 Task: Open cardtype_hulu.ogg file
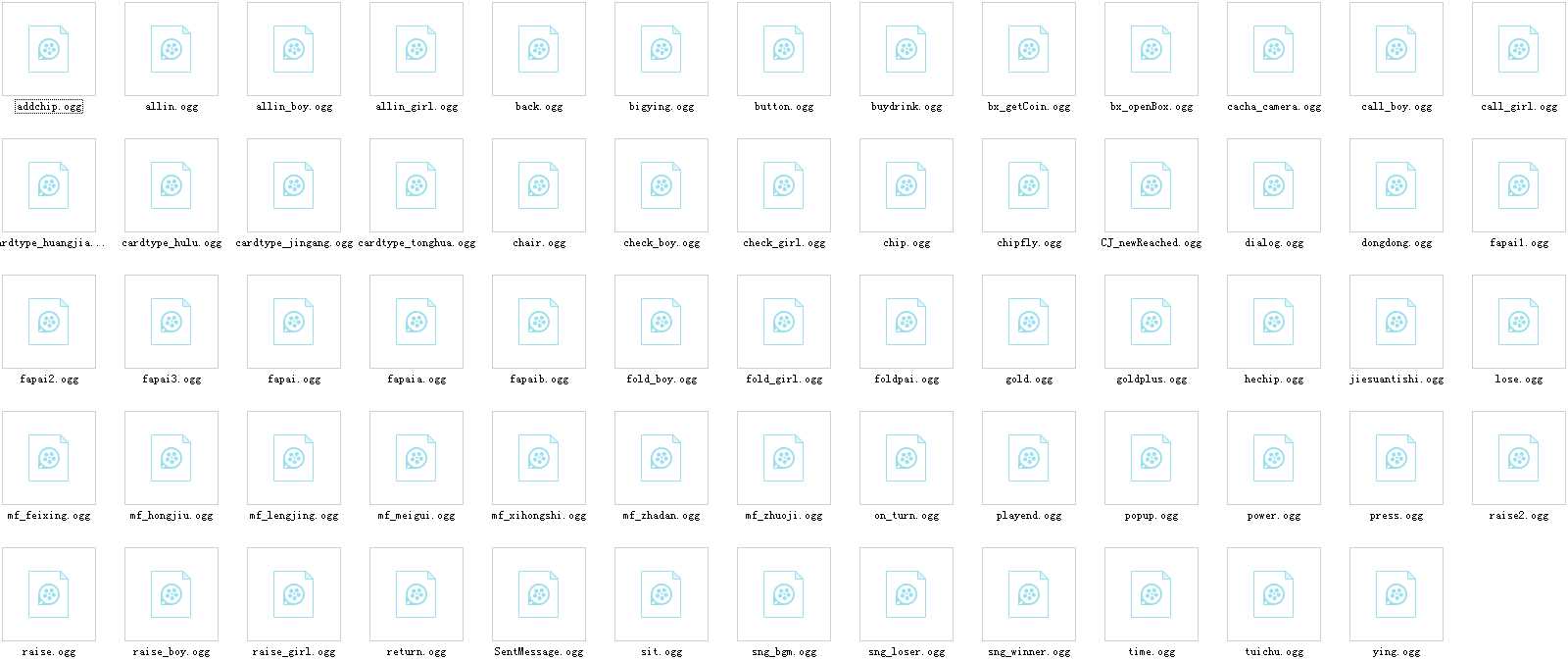(x=171, y=185)
